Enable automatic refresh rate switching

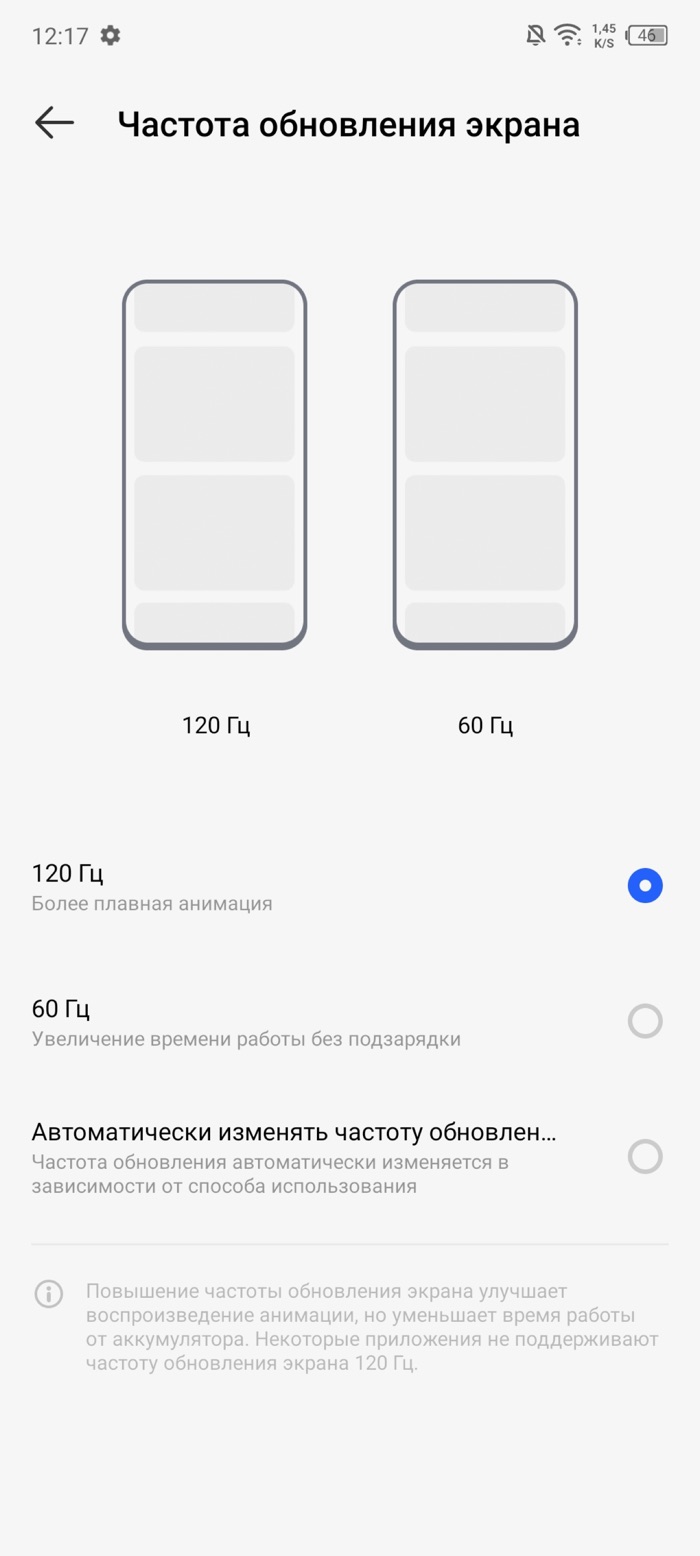tap(350, 1157)
